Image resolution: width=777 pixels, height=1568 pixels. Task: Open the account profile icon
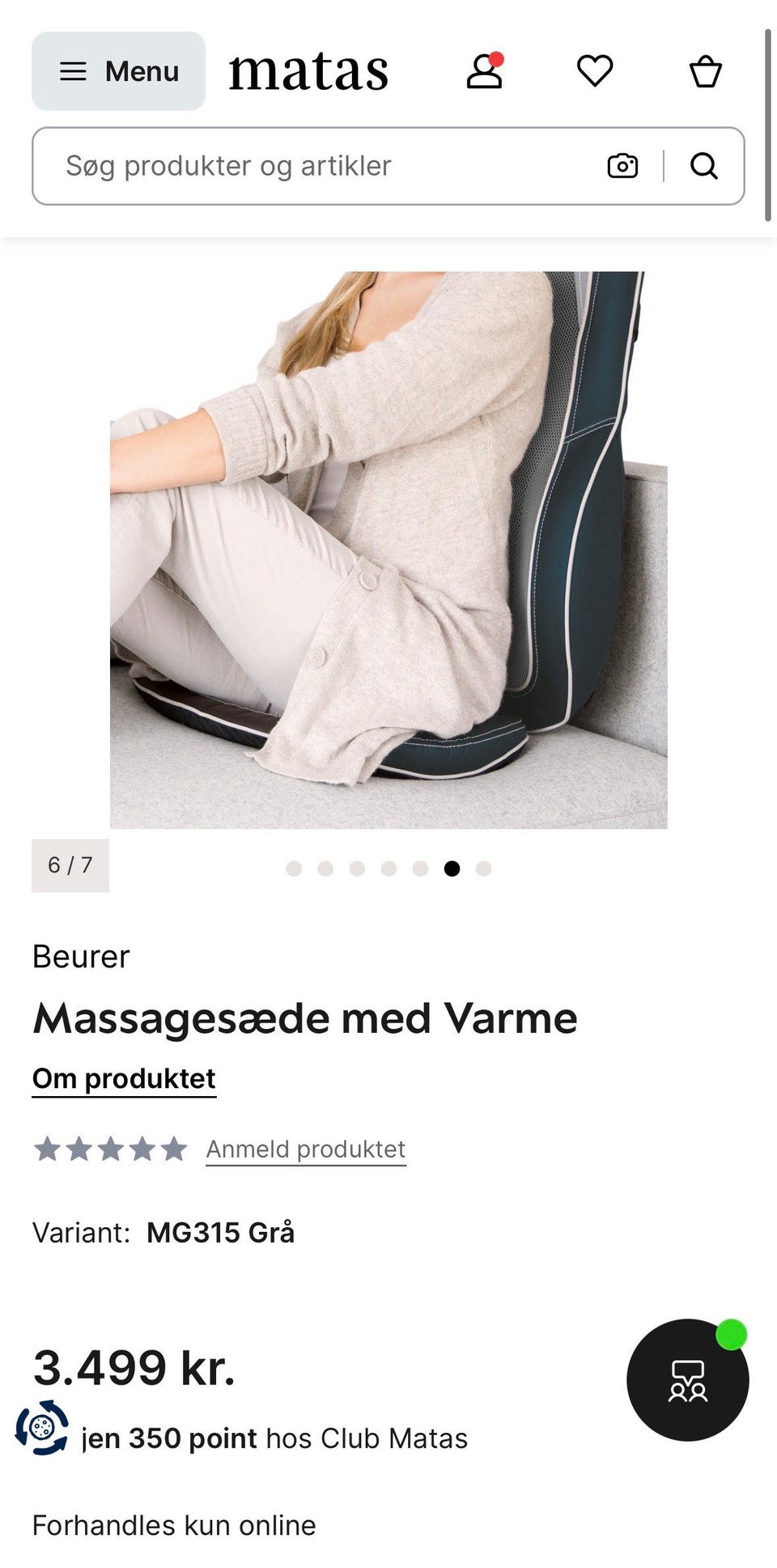pyautogui.click(x=484, y=71)
